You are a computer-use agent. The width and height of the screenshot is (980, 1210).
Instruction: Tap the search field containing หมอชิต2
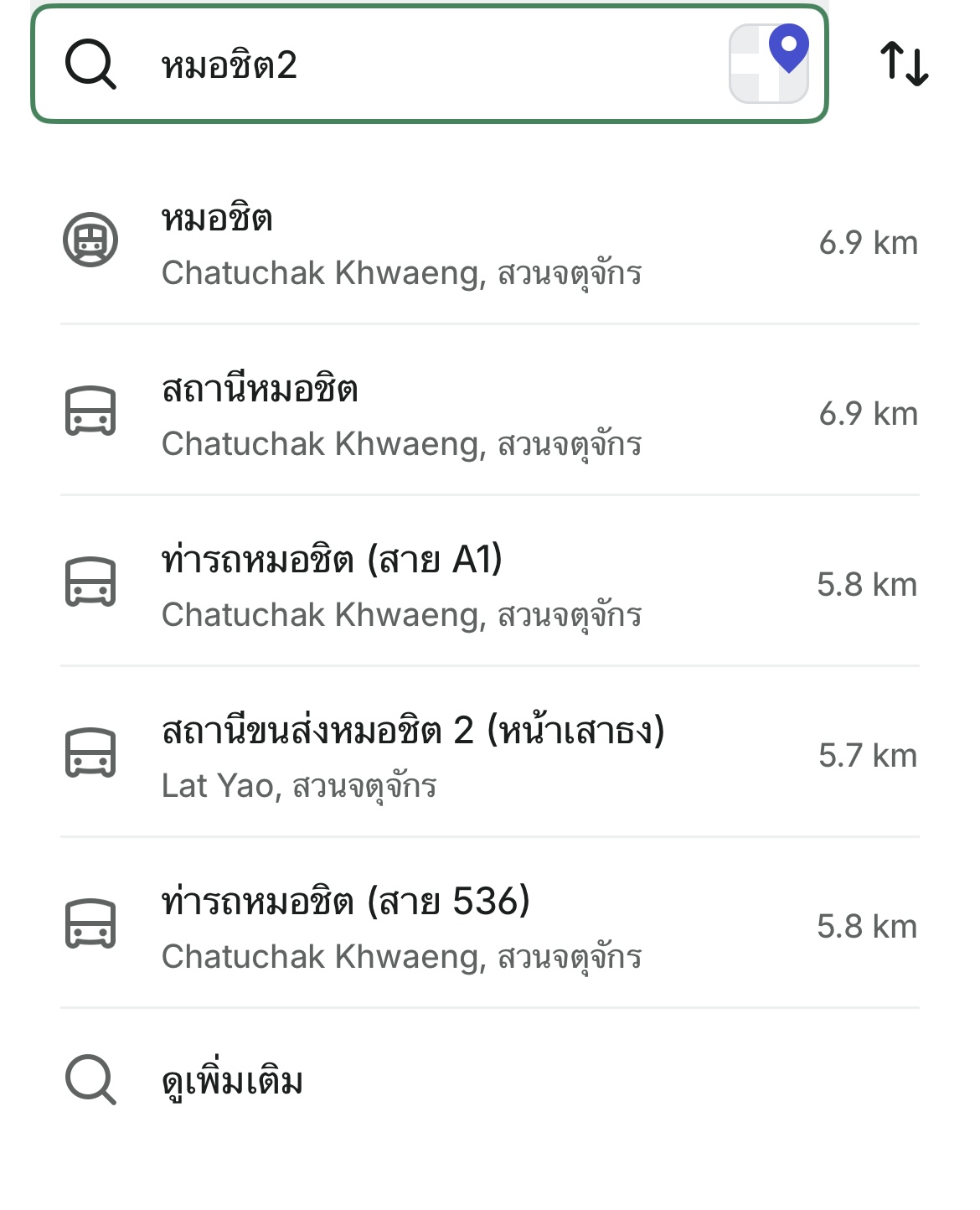(x=419, y=65)
